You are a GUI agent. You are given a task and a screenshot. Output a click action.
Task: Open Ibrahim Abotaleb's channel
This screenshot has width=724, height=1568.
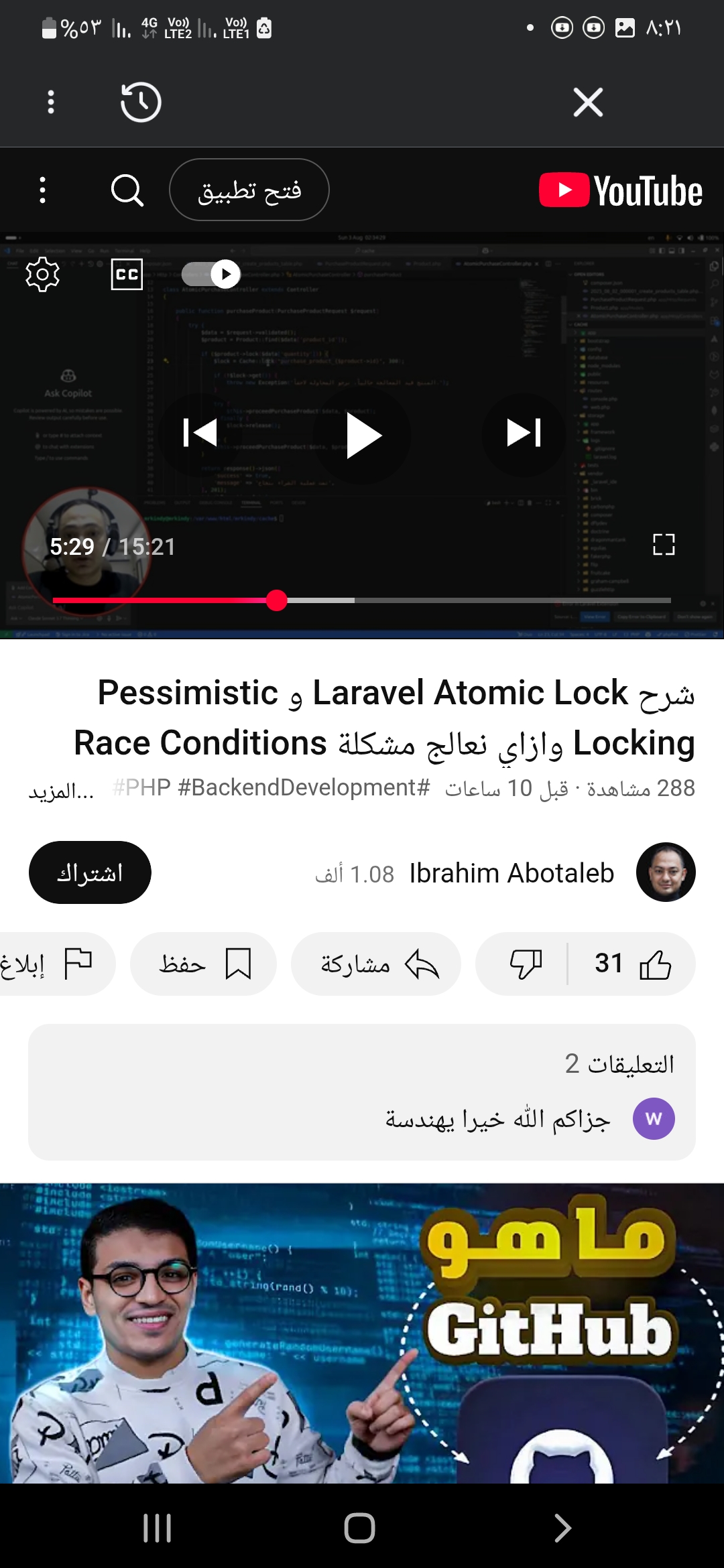pyautogui.click(x=511, y=873)
